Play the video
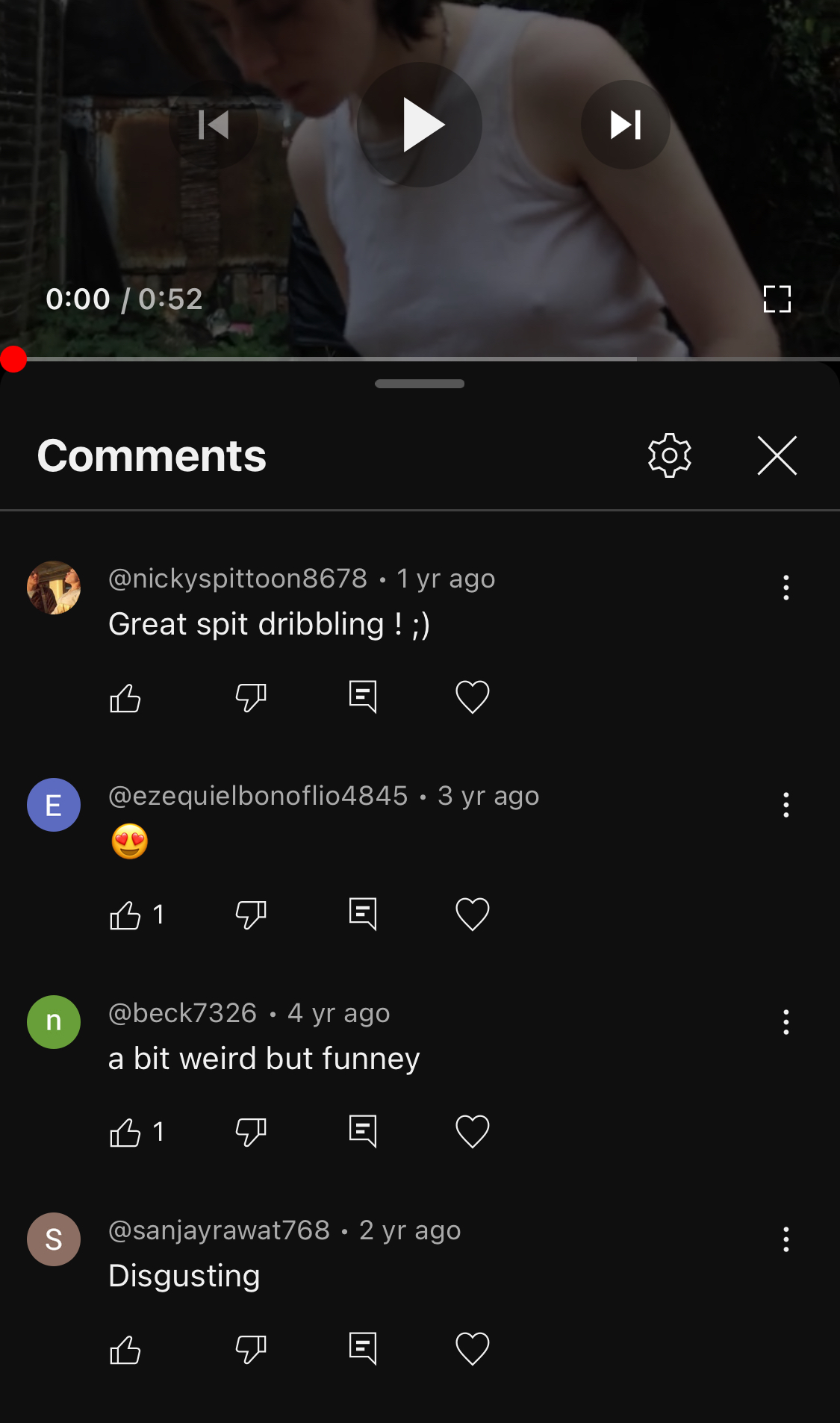Screen dimensions: 840x1423 pos(420,125)
